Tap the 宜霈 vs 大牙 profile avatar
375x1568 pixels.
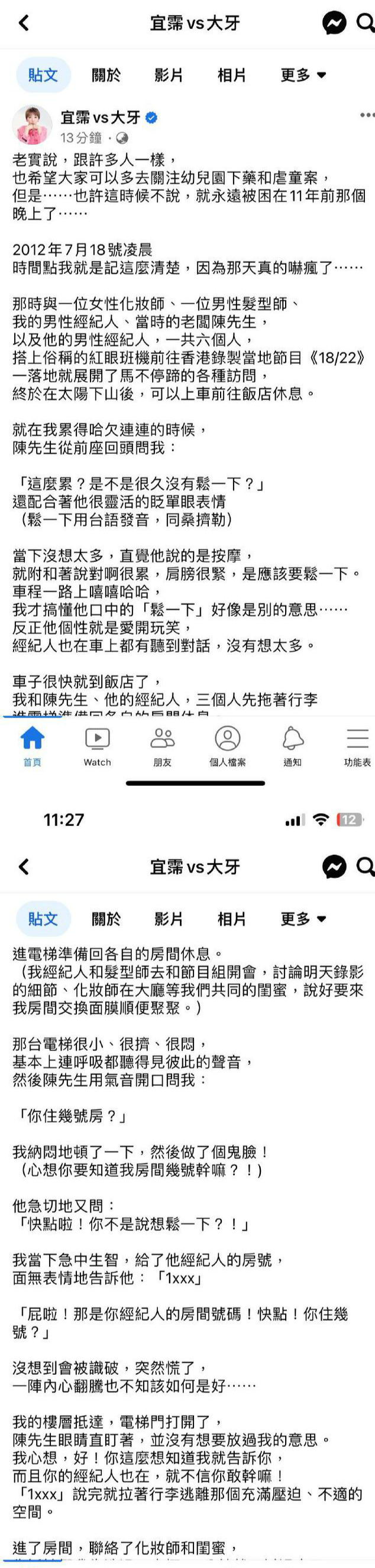point(32,125)
